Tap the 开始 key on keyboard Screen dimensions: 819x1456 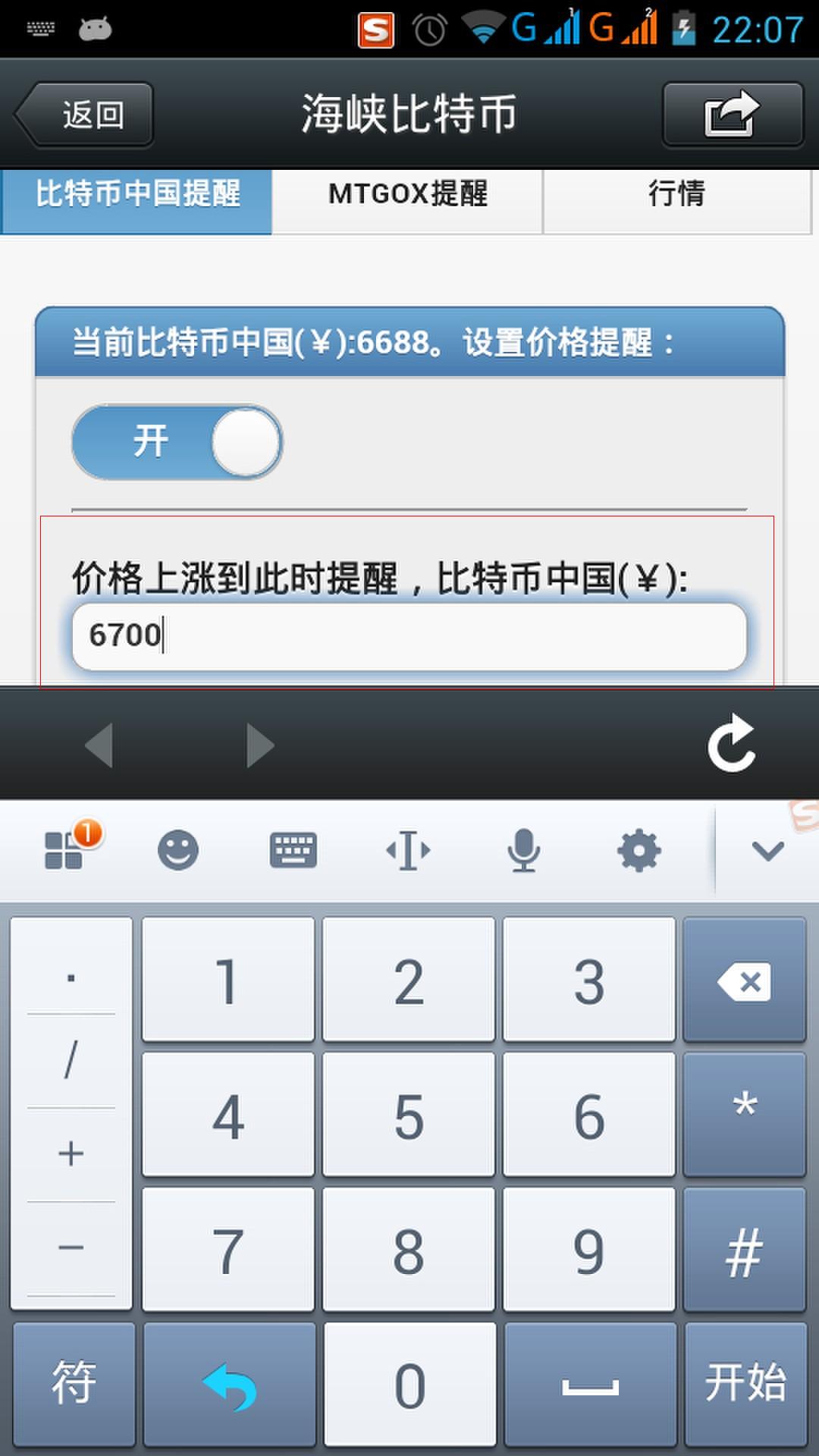click(x=745, y=1384)
